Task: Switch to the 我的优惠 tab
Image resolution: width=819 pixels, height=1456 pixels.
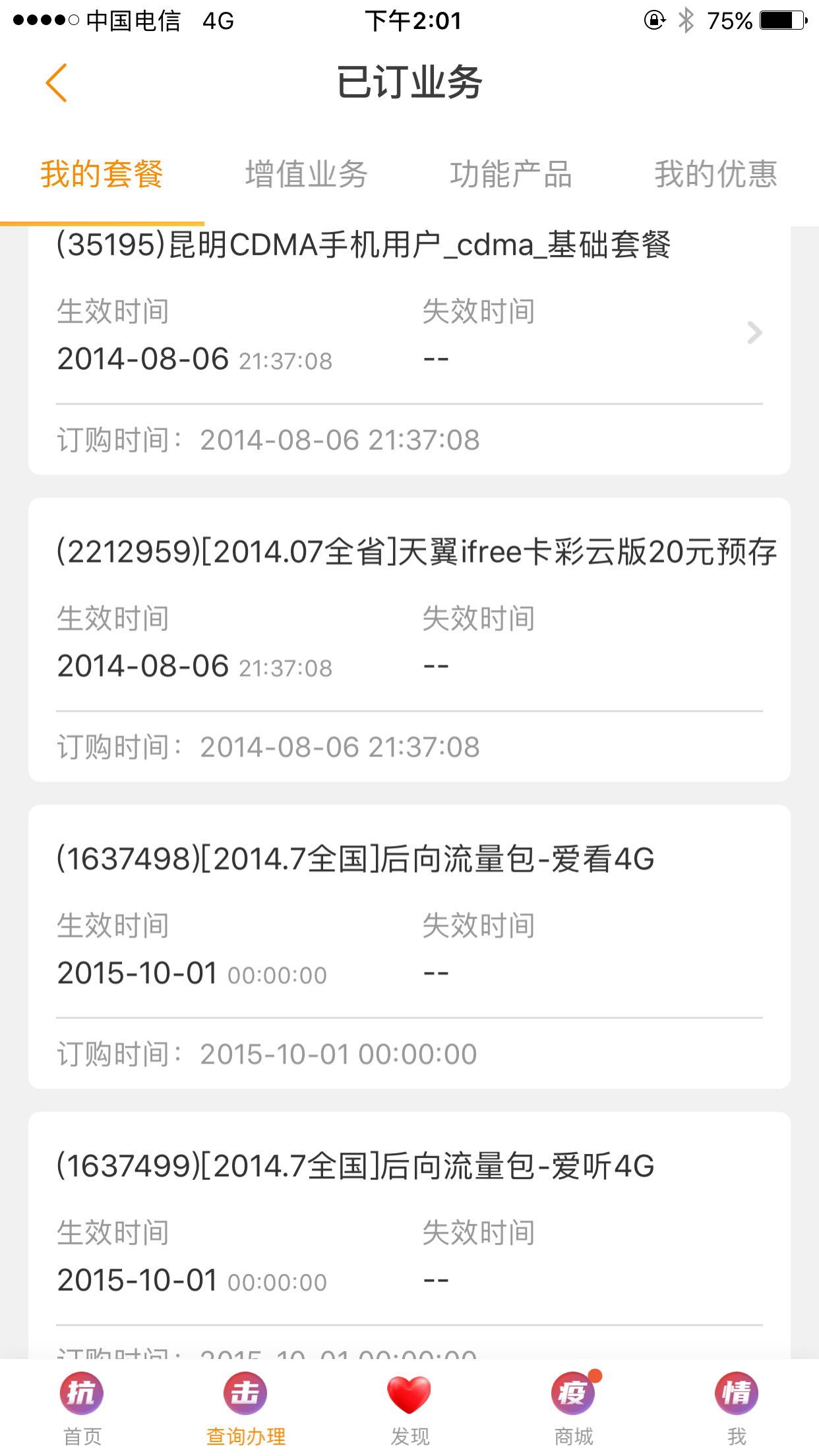Action: tap(716, 175)
